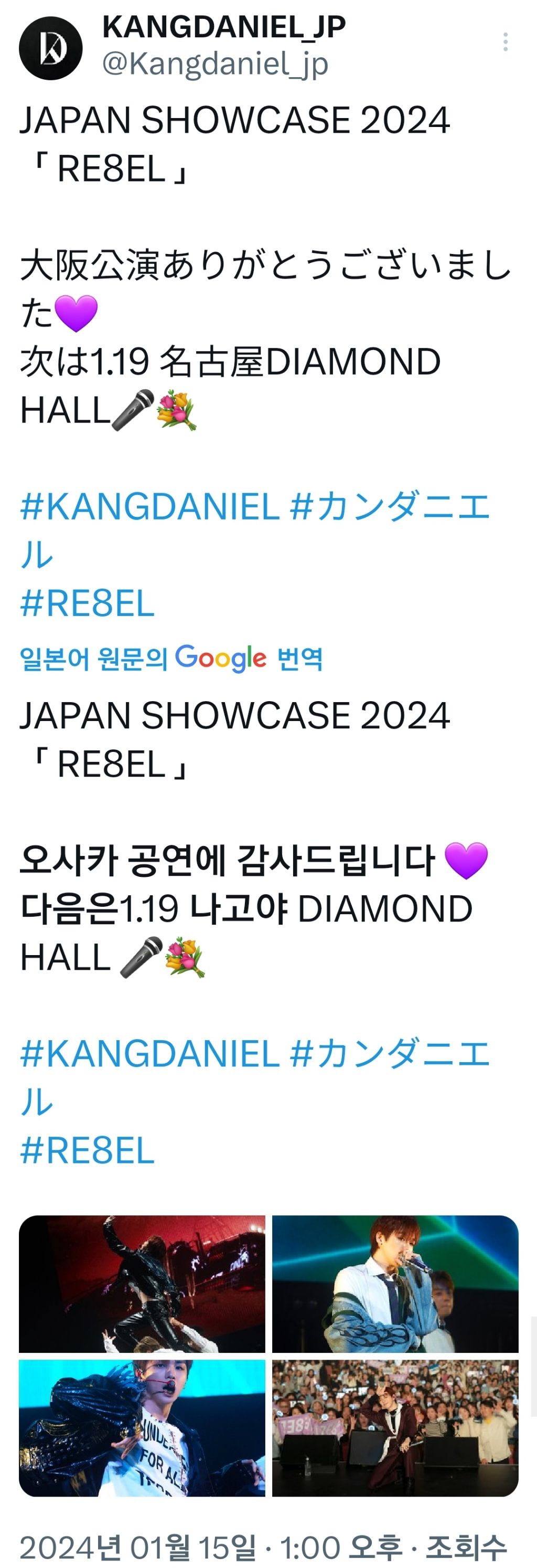
Task: View the red-lit stage dance photo
Action: coord(142,1283)
